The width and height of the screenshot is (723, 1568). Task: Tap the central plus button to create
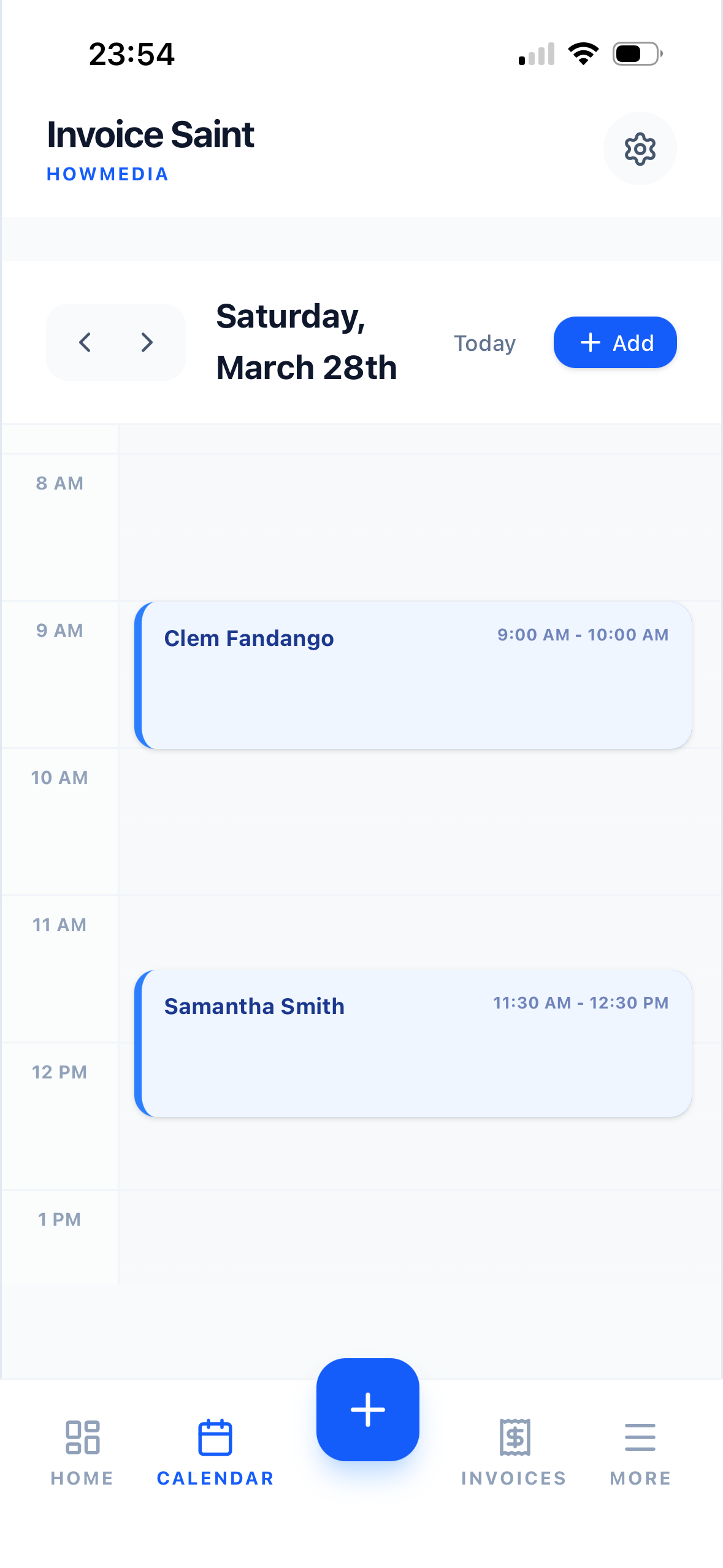(x=367, y=1409)
